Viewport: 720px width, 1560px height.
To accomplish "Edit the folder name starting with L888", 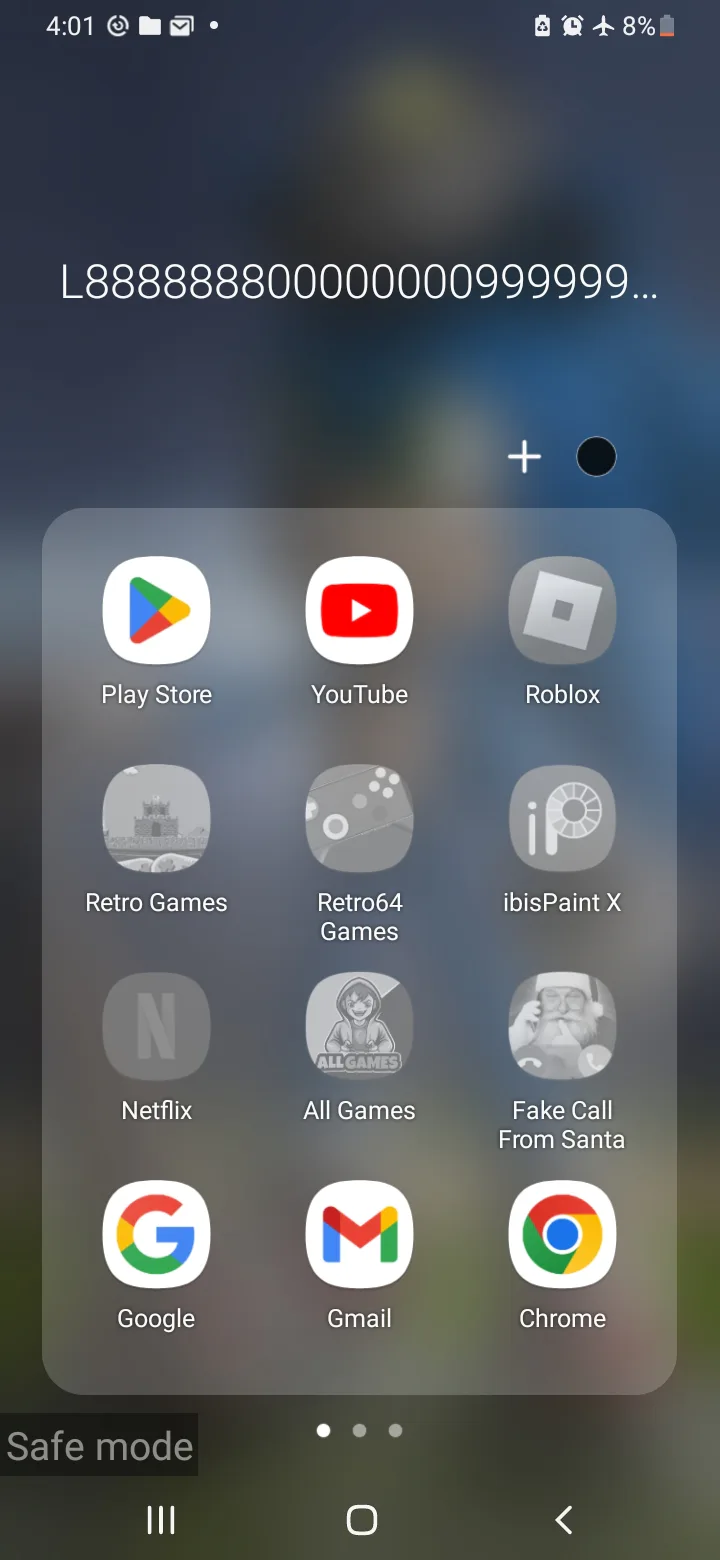I will point(359,282).
